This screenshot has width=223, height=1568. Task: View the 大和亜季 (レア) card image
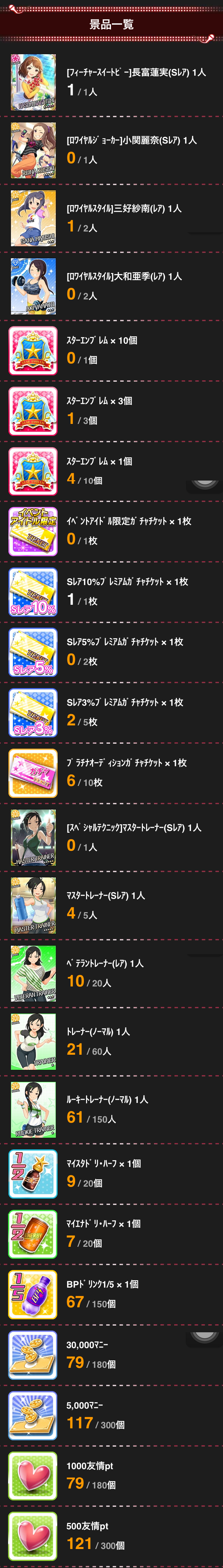coord(33,286)
